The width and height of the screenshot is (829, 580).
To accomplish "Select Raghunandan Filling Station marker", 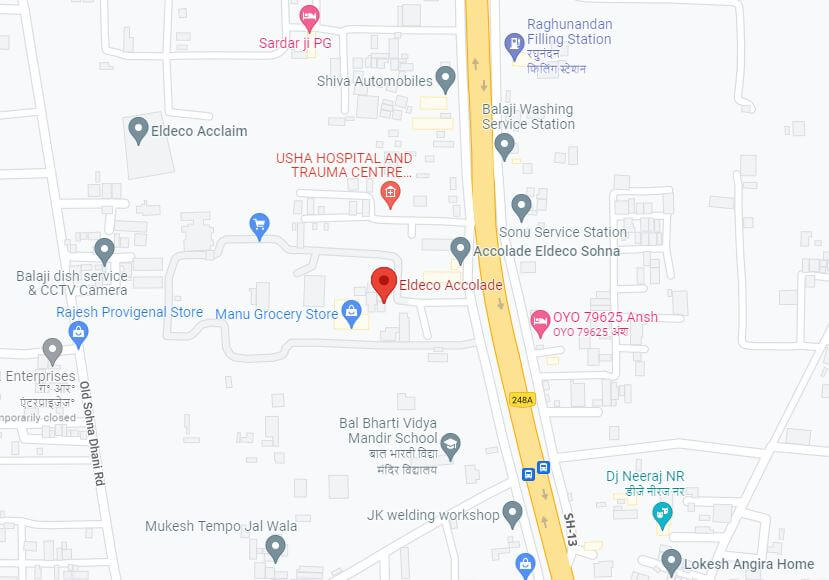I will click(514, 43).
